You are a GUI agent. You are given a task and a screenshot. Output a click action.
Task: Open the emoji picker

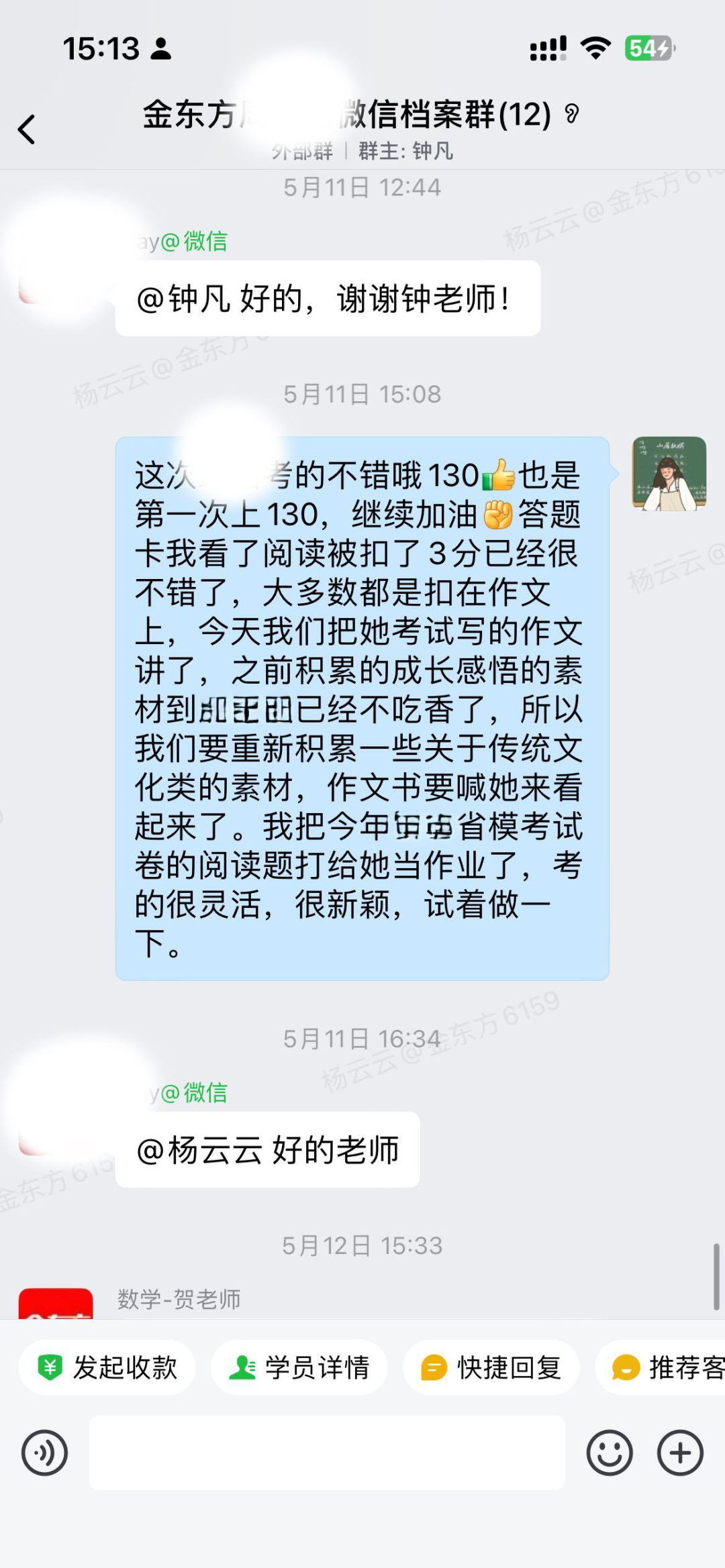[x=609, y=1453]
